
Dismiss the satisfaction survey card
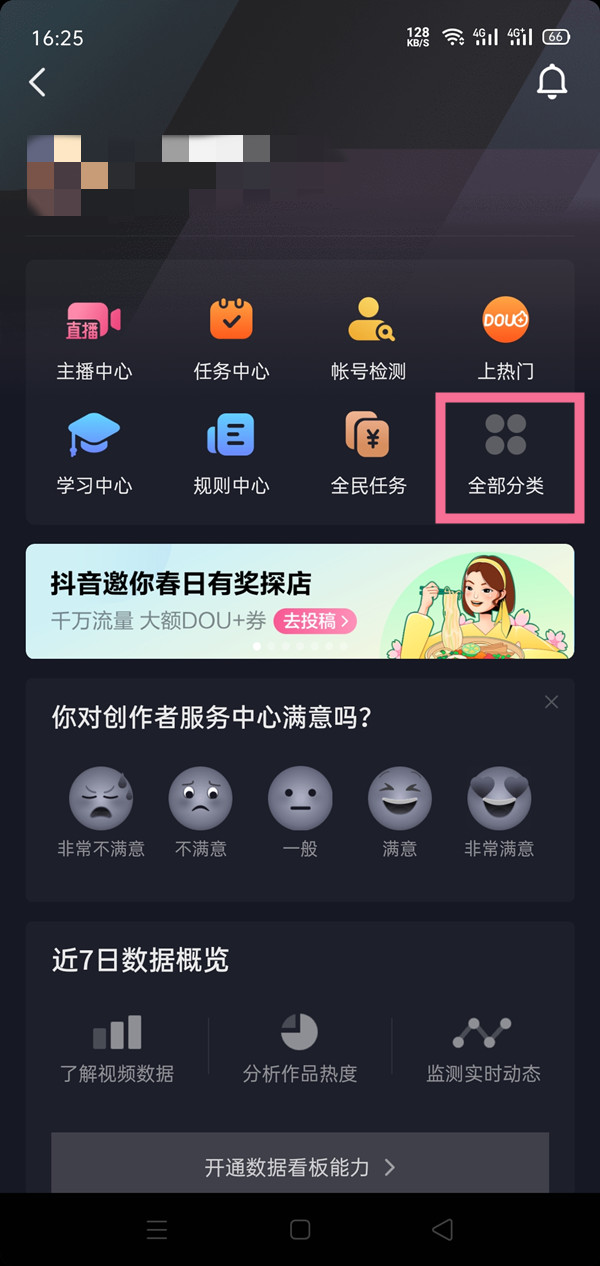coord(551,702)
